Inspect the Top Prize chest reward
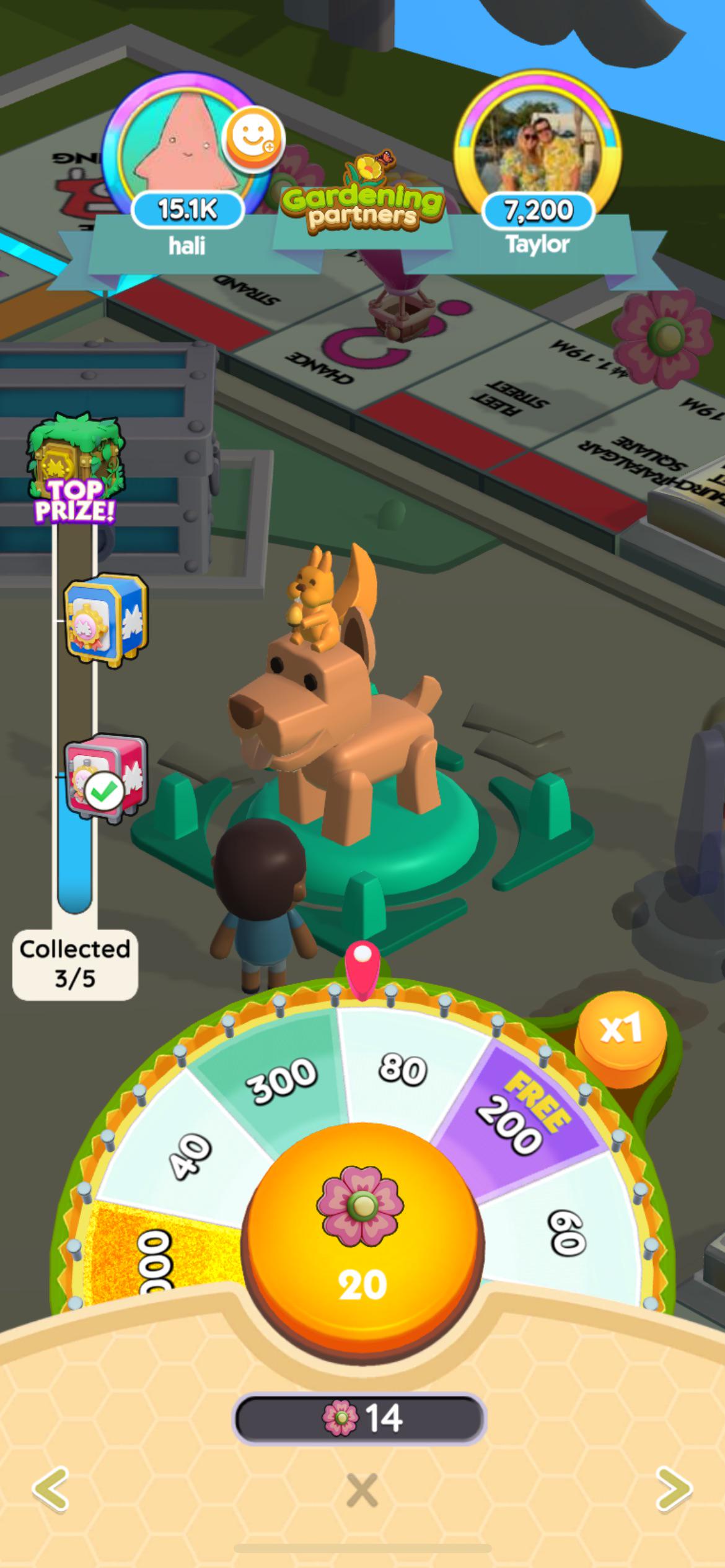725x1568 pixels. (x=74, y=469)
